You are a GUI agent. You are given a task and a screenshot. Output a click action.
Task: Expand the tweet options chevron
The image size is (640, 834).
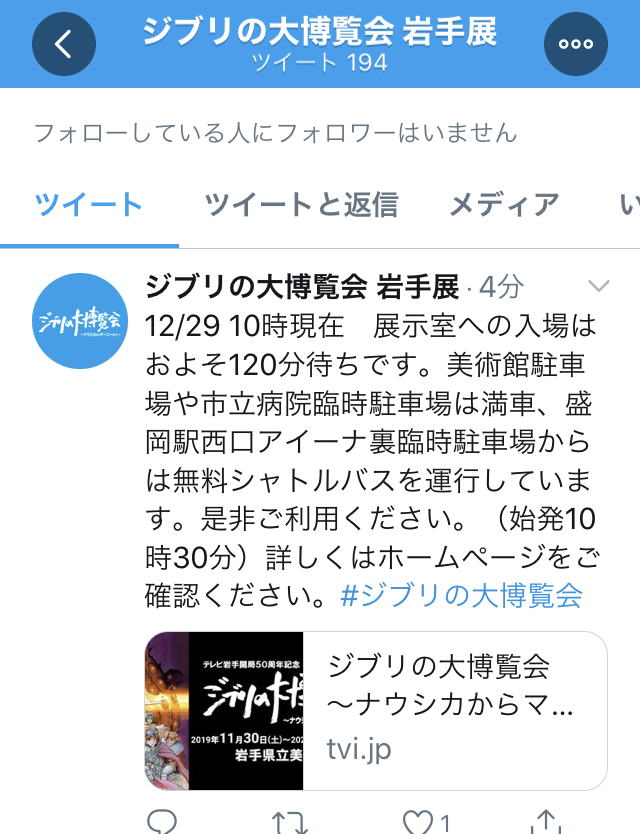point(598,287)
